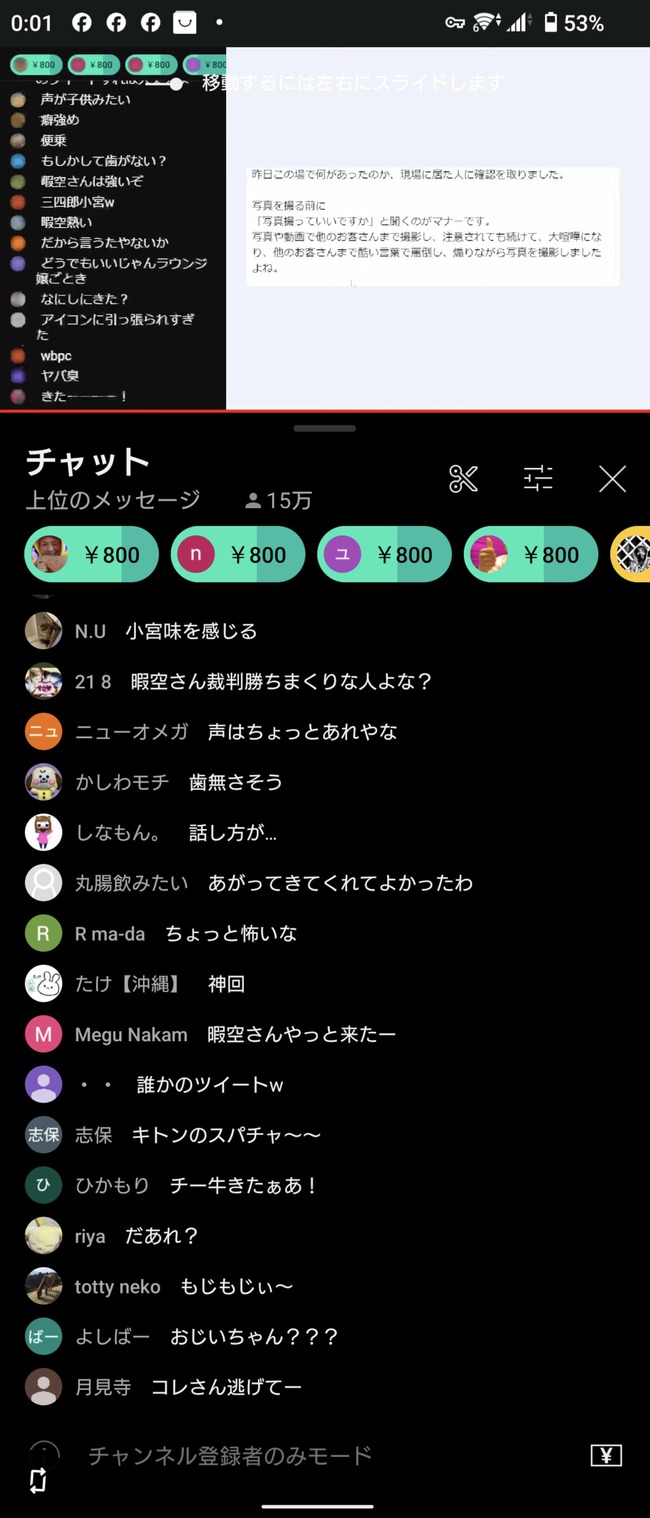The image size is (650, 1518).
Task: Open the clip scissors tool
Action: pos(464,479)
